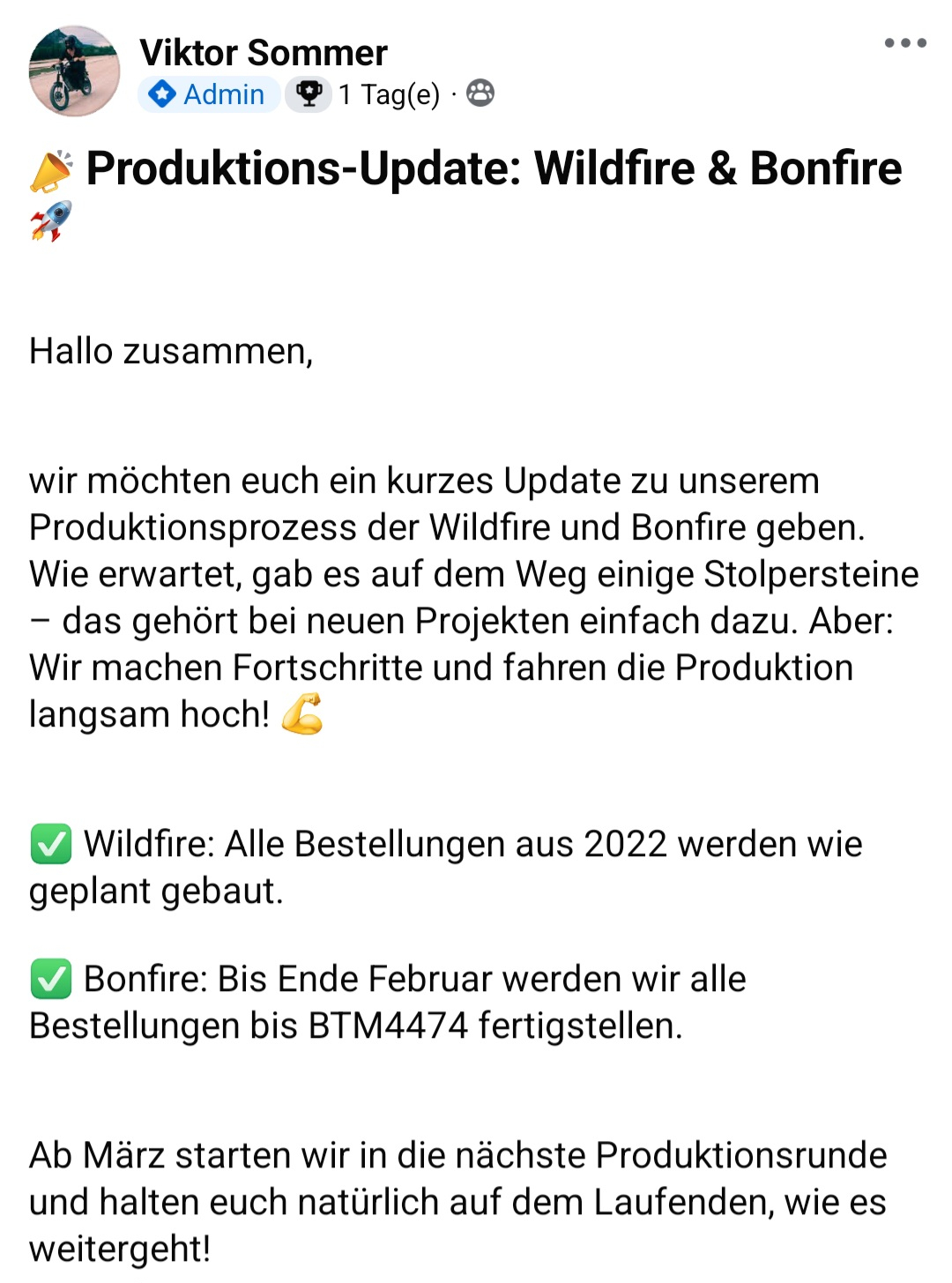Image resolution: width=952 pixels, height=1283 pixels.
Task: Tap the Admin badge
Action: [209, 94]
